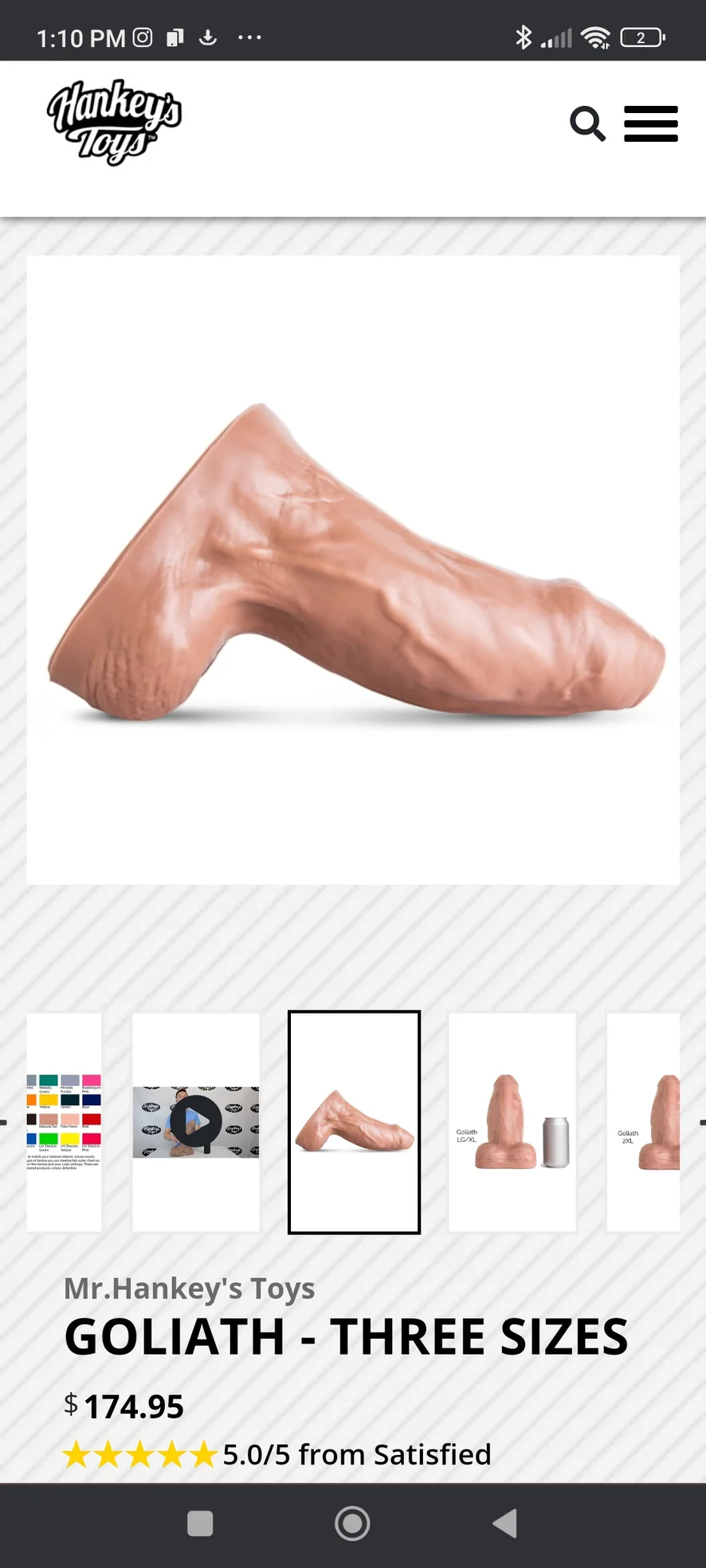Open the color chart thumbnail
The image size is (706, 1568).
65,1121
